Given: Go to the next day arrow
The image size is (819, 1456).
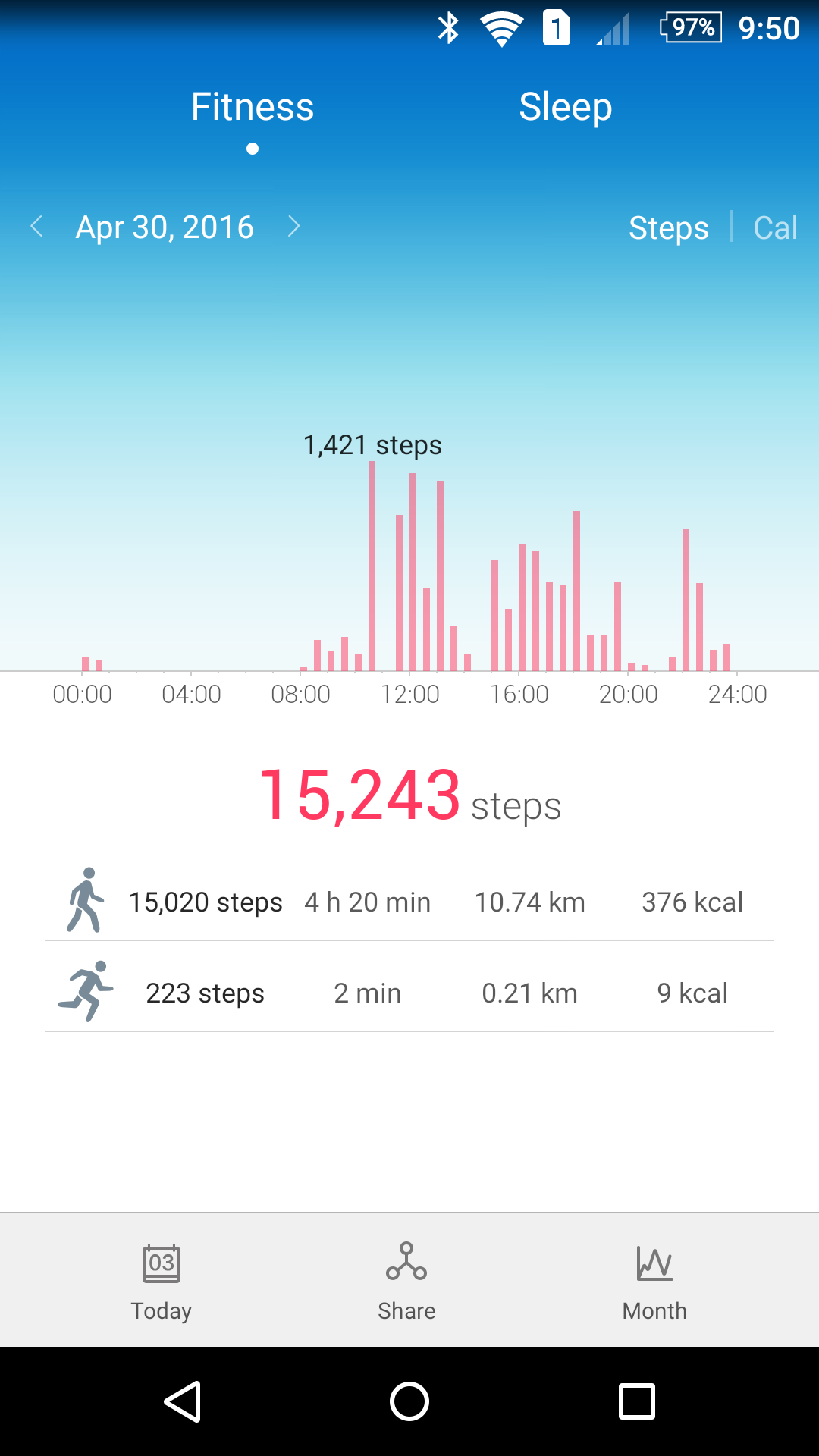Looking at the screenshot, I should tap(294, 227).
